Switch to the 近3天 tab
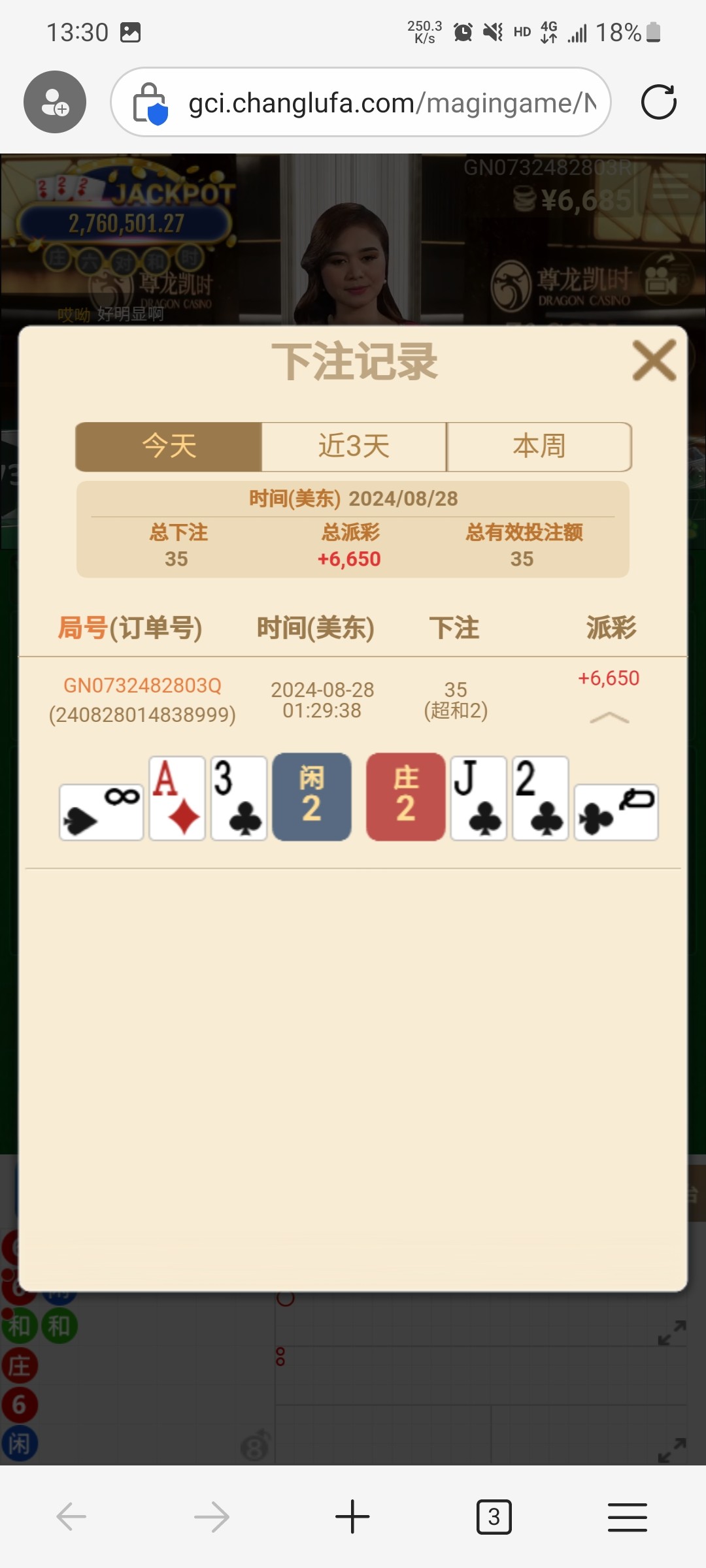Viewport: 706px width, 1568px height. [x=354, y=447]
